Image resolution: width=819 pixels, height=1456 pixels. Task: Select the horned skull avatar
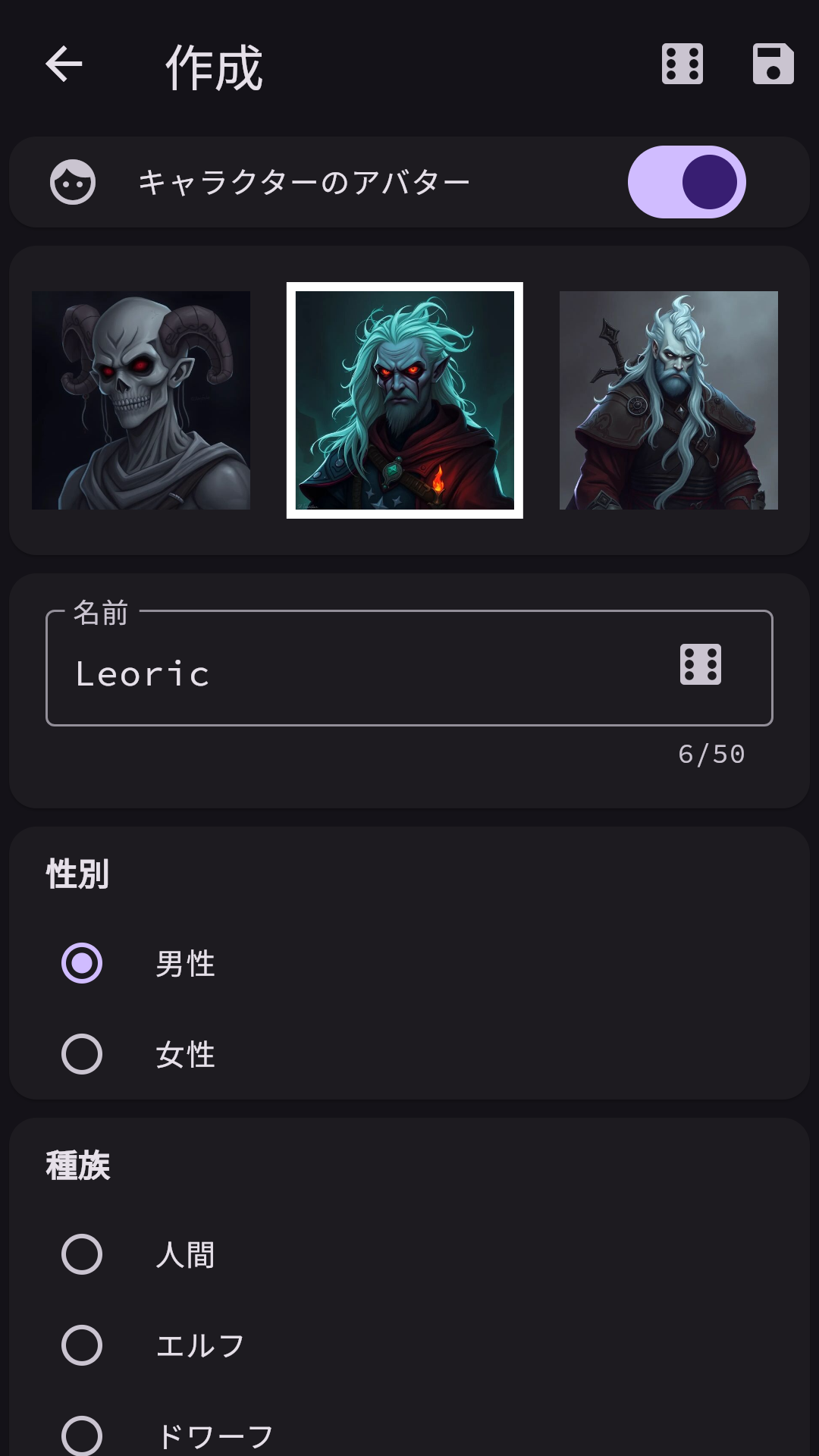tap(141, 400)
